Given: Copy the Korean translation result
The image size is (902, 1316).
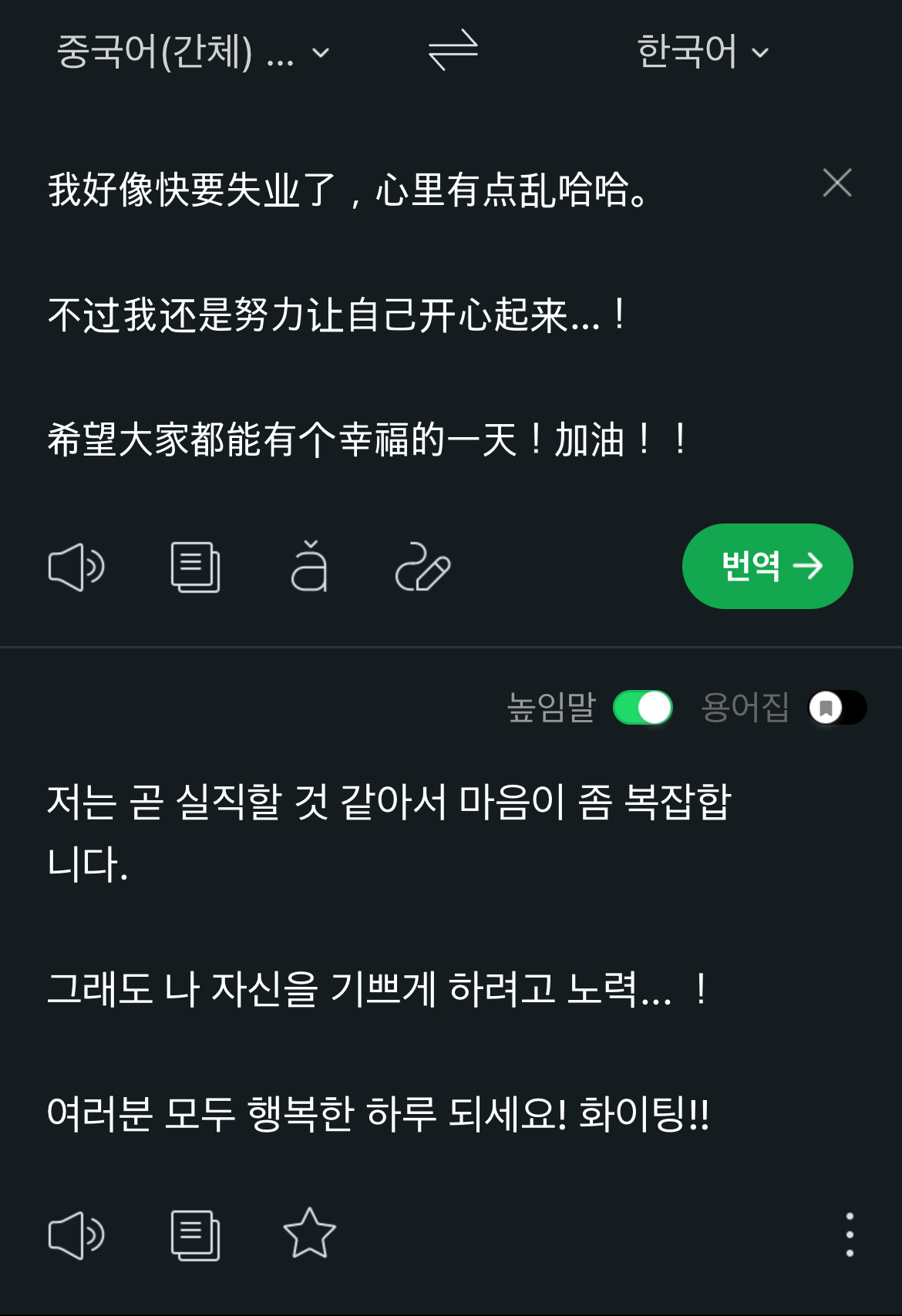Looking at the screenshot, I should 195,1235.
